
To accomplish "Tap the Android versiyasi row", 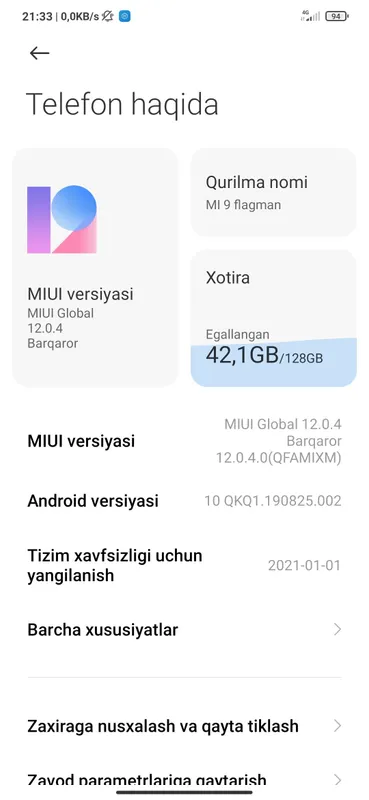I will (184, 501).
